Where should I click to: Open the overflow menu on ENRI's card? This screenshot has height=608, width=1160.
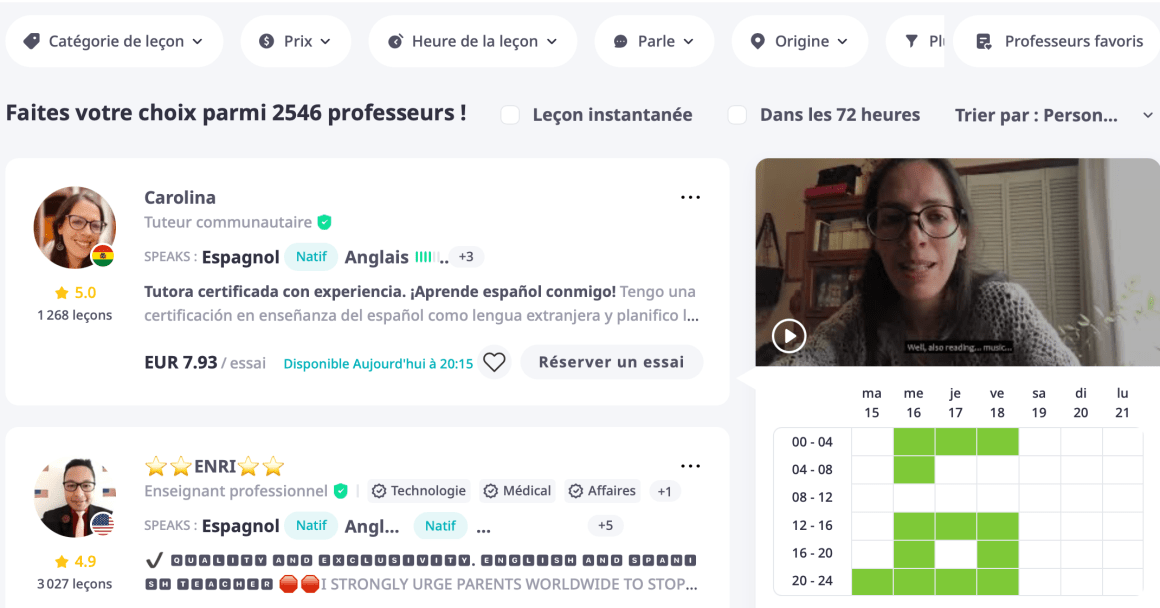tap(690, 465)
